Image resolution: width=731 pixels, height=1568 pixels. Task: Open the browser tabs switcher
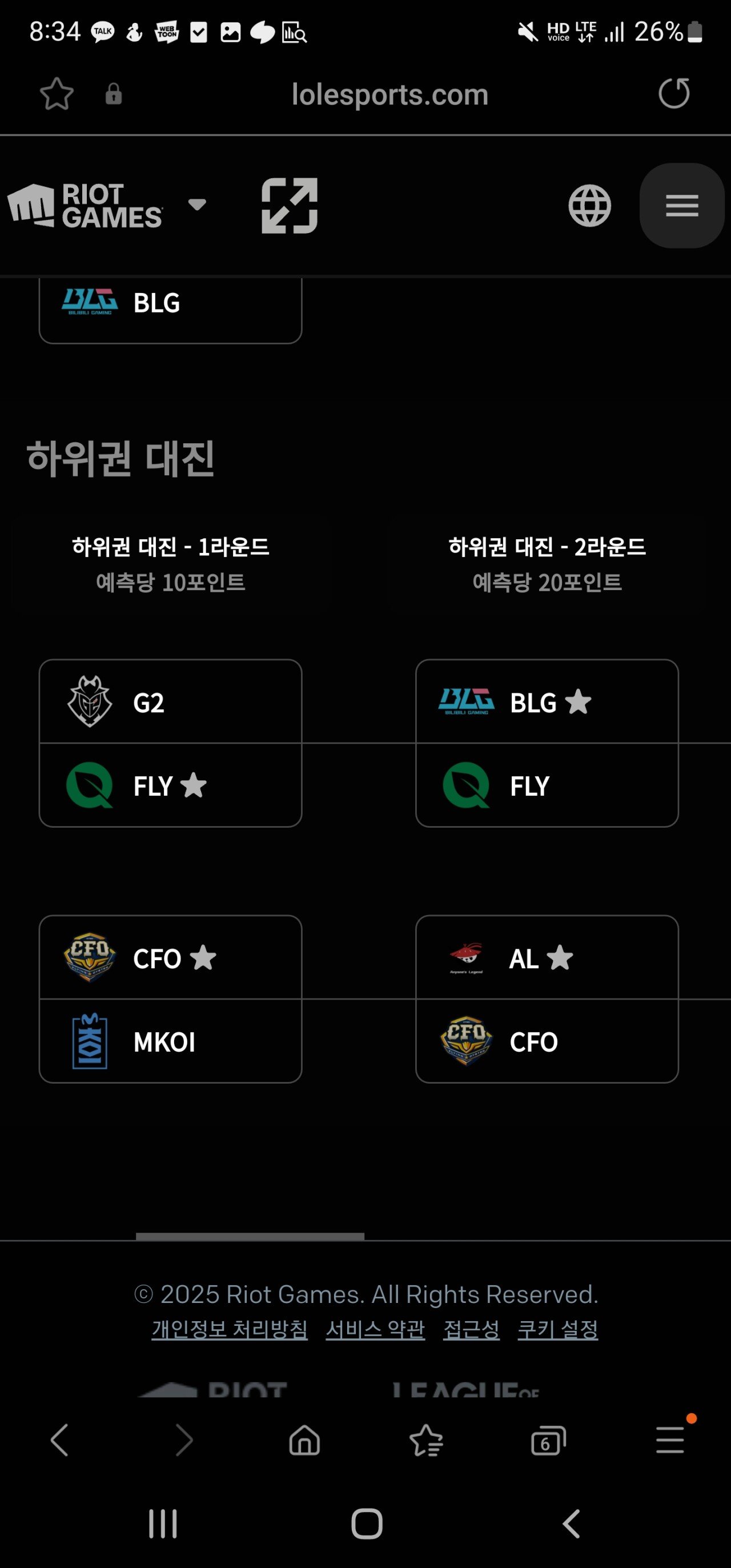pyautogui.click(x=548, y=1441)
